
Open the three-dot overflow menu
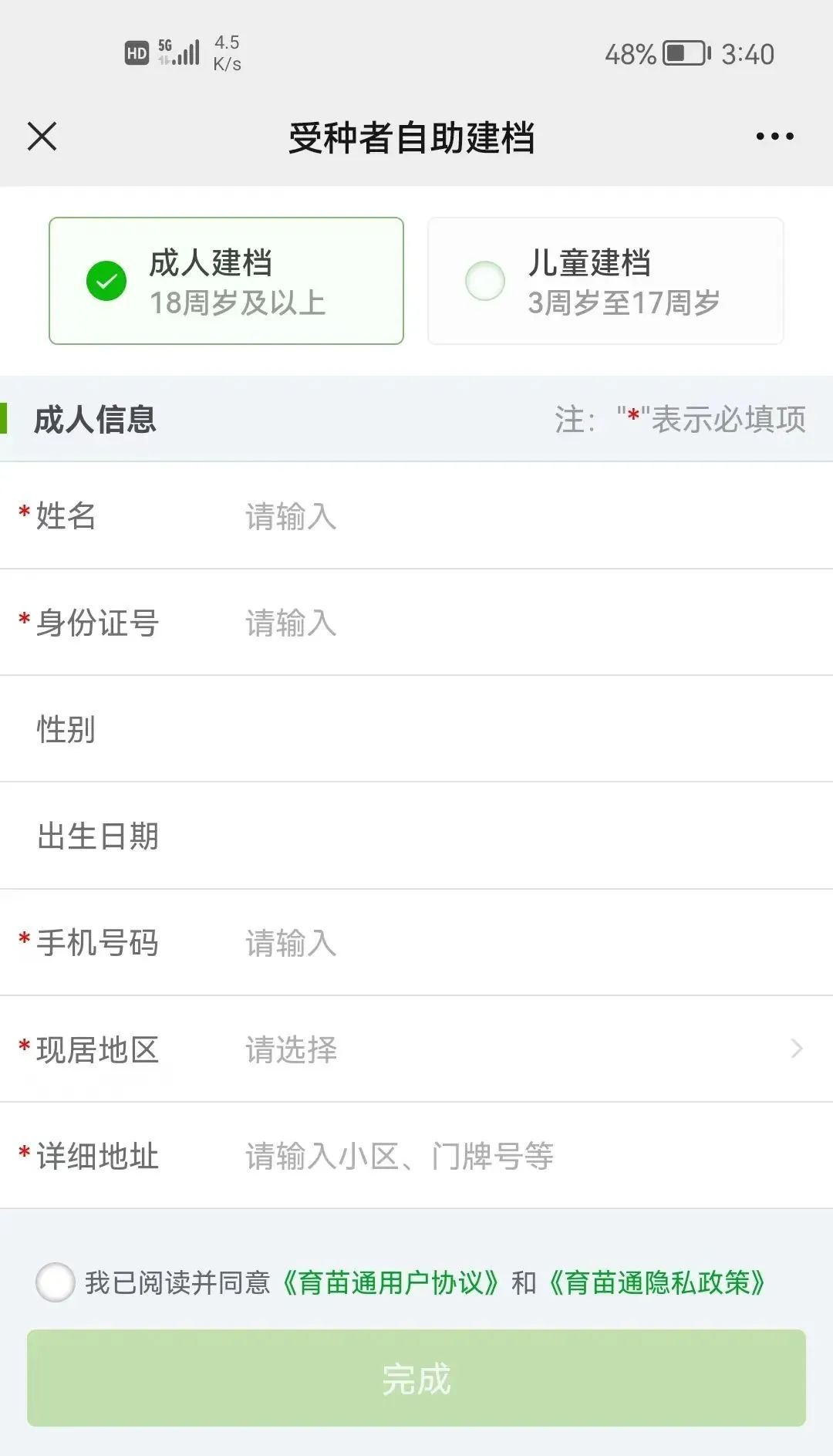coord(774,137)
